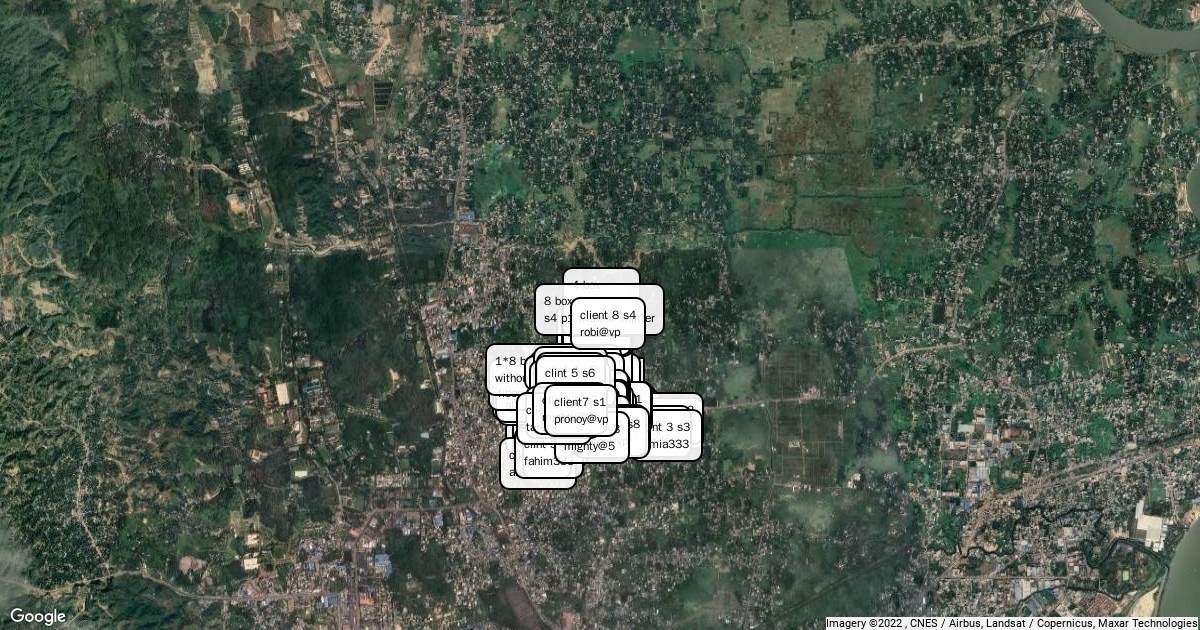Tap the clint 5 s6 map label

click(569, 373)
